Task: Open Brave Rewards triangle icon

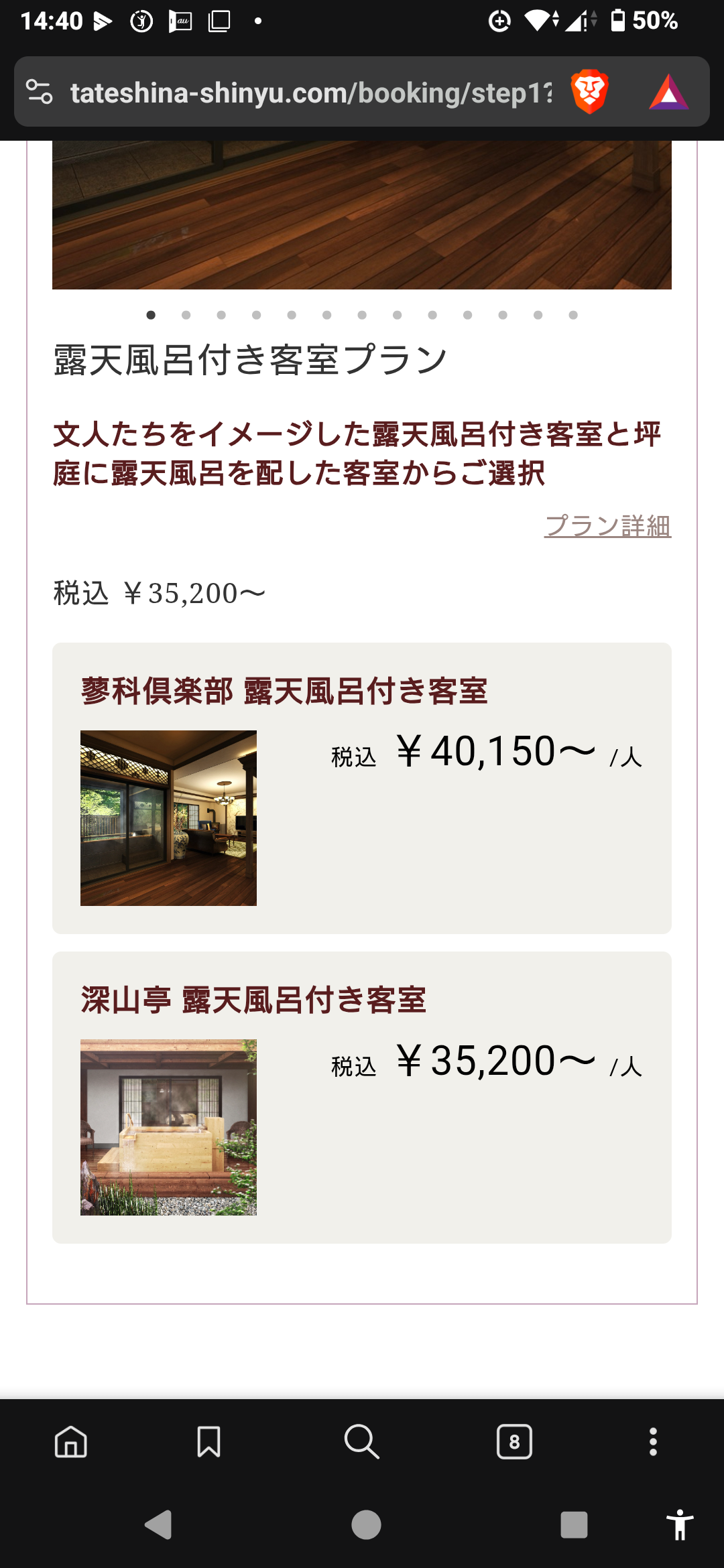Action: pyautogui.click(x=668, y=92)
